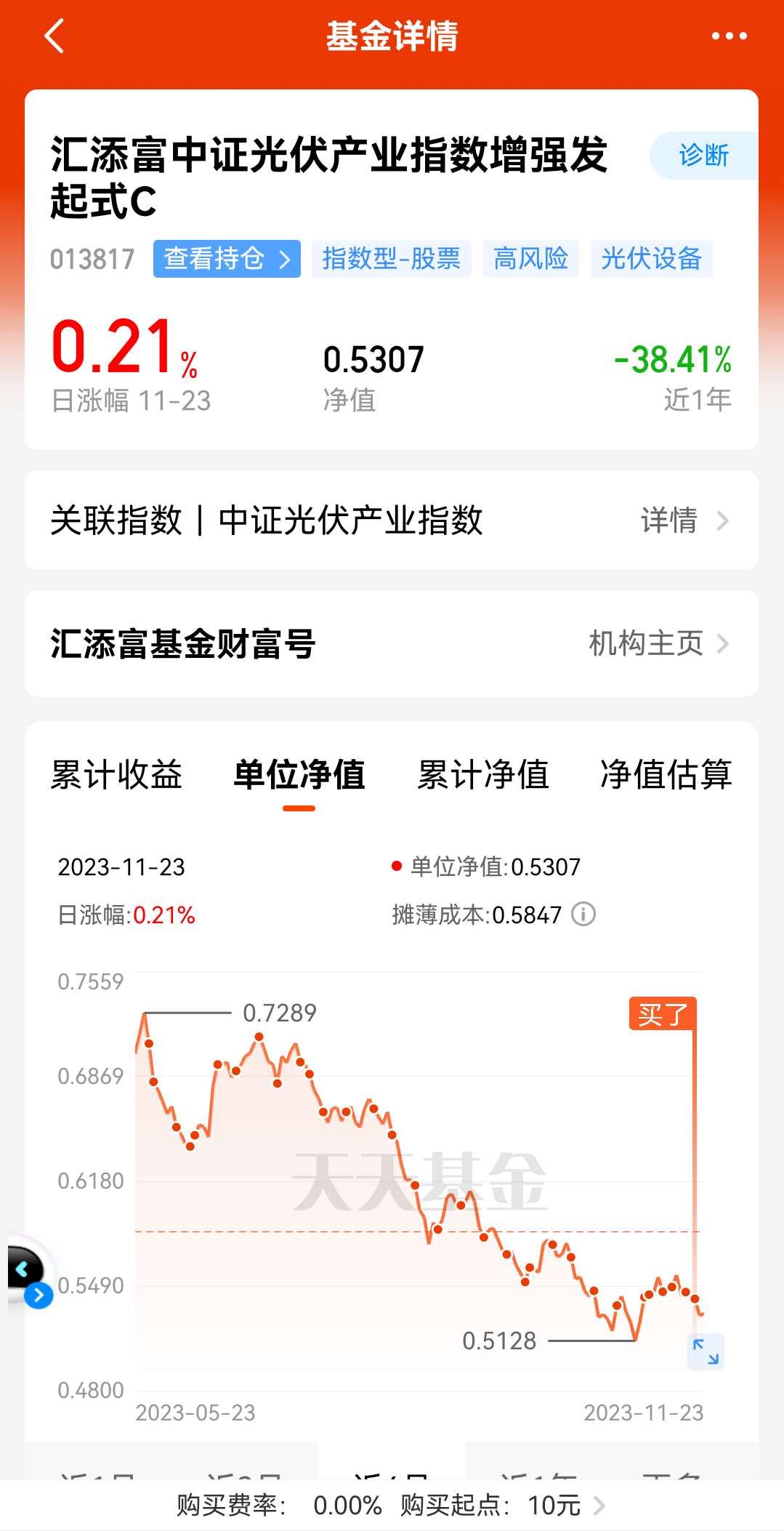Open the 光伏设备 sector tag
Image resolution: width=784 pixels, height=1531 pixels.
tap(651, 259)
